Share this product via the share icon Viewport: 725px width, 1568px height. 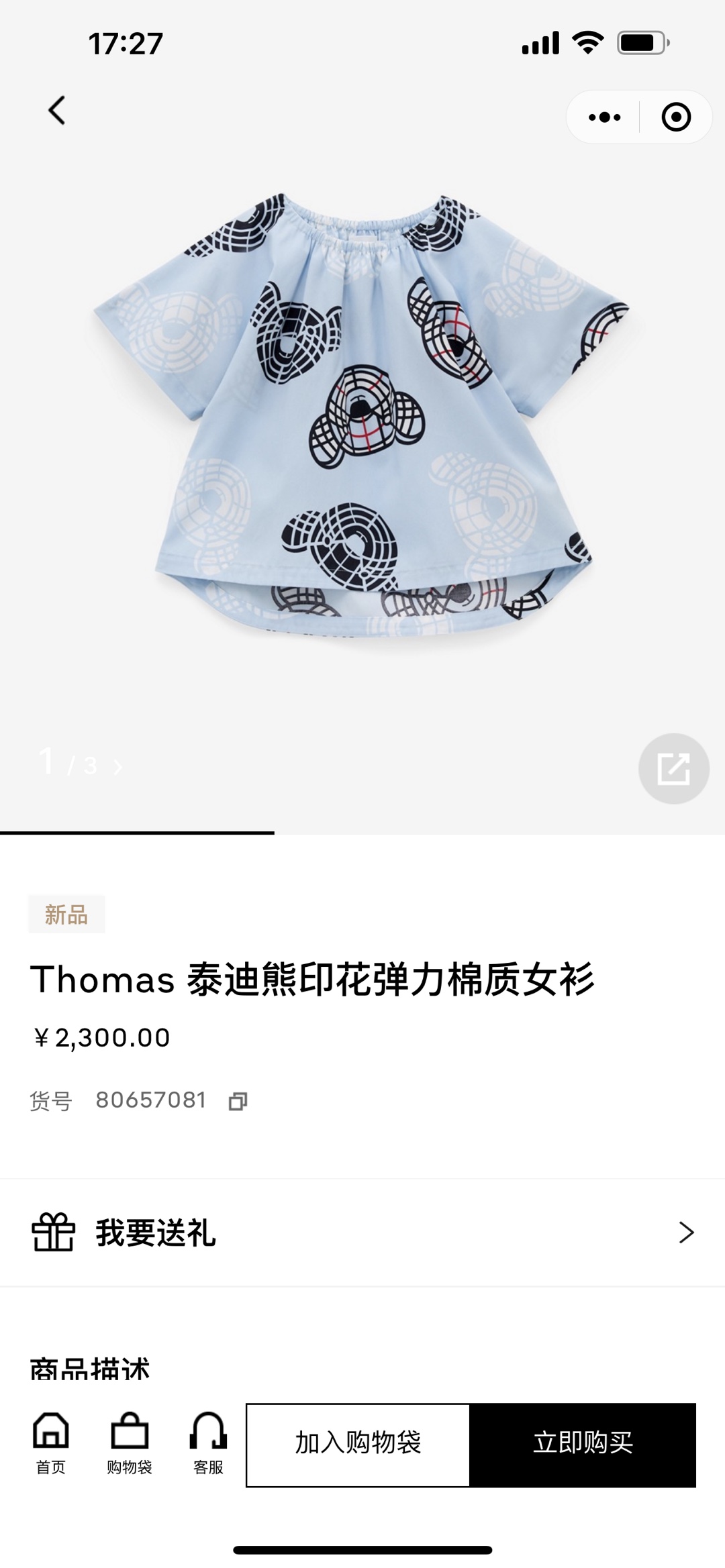pos(673,768)
